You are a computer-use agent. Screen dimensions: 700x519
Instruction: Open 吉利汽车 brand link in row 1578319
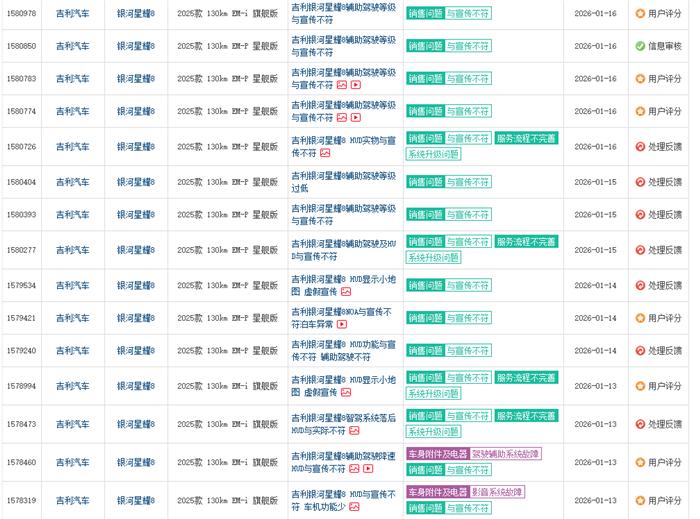click(72, 500)
